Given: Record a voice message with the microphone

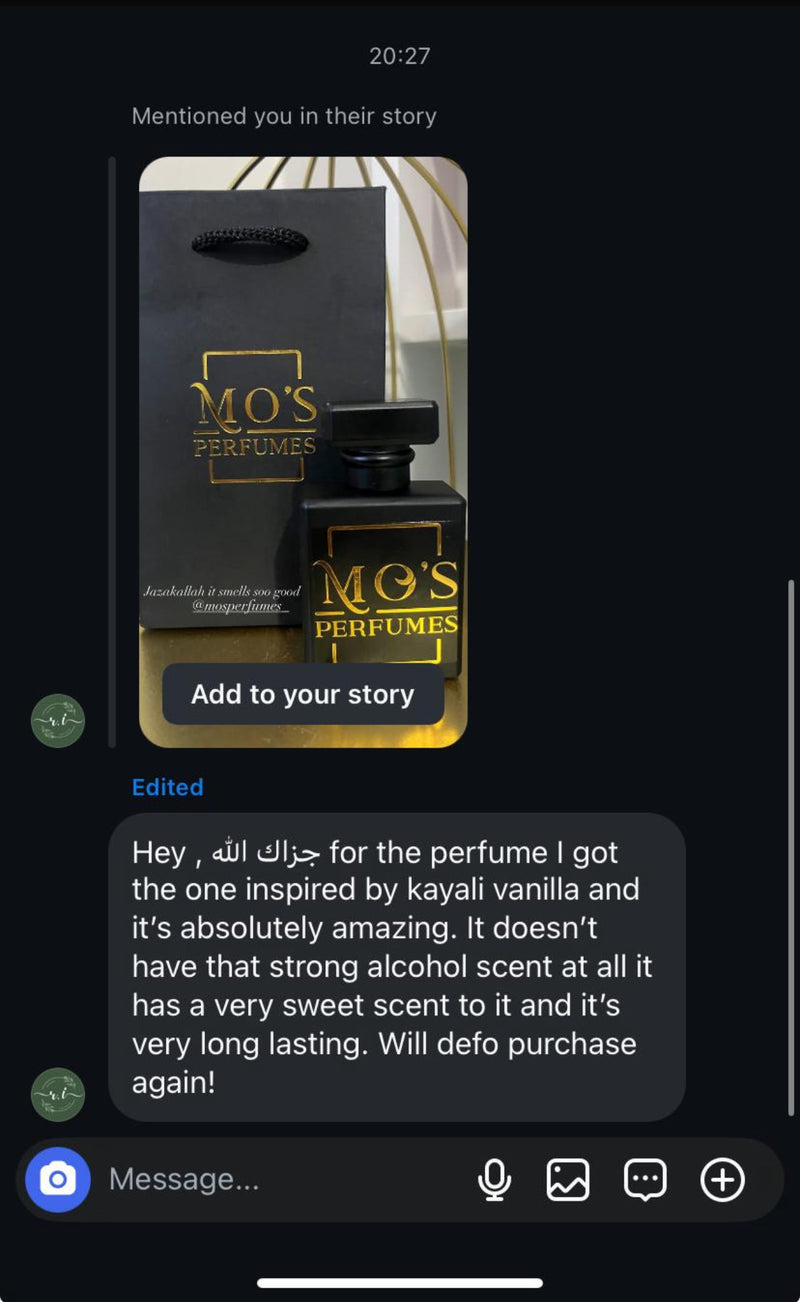Looking at the screenshot, I should tap(494, 1180).
